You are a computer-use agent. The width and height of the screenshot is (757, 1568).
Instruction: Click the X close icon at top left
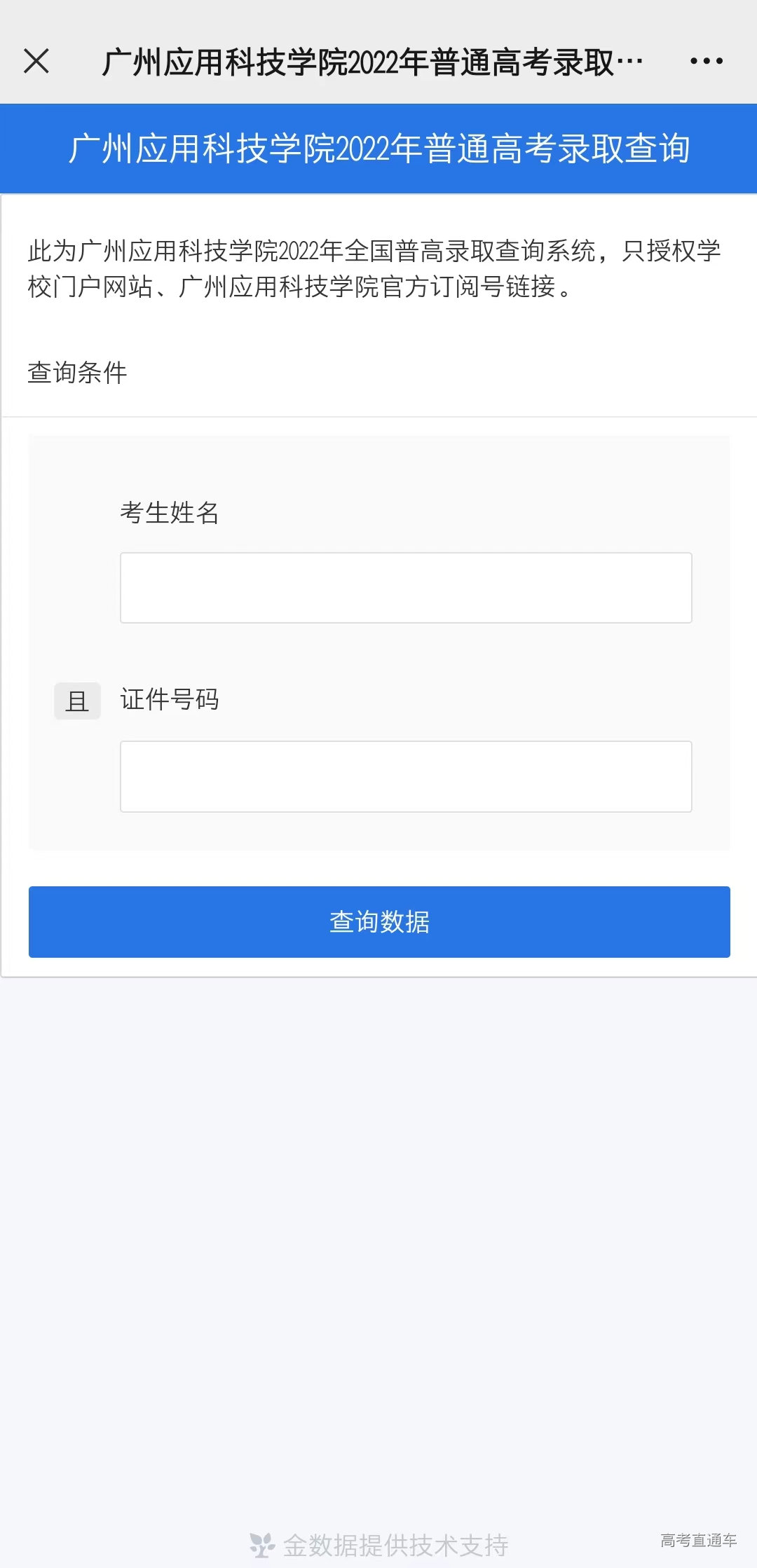click(36, 62)
